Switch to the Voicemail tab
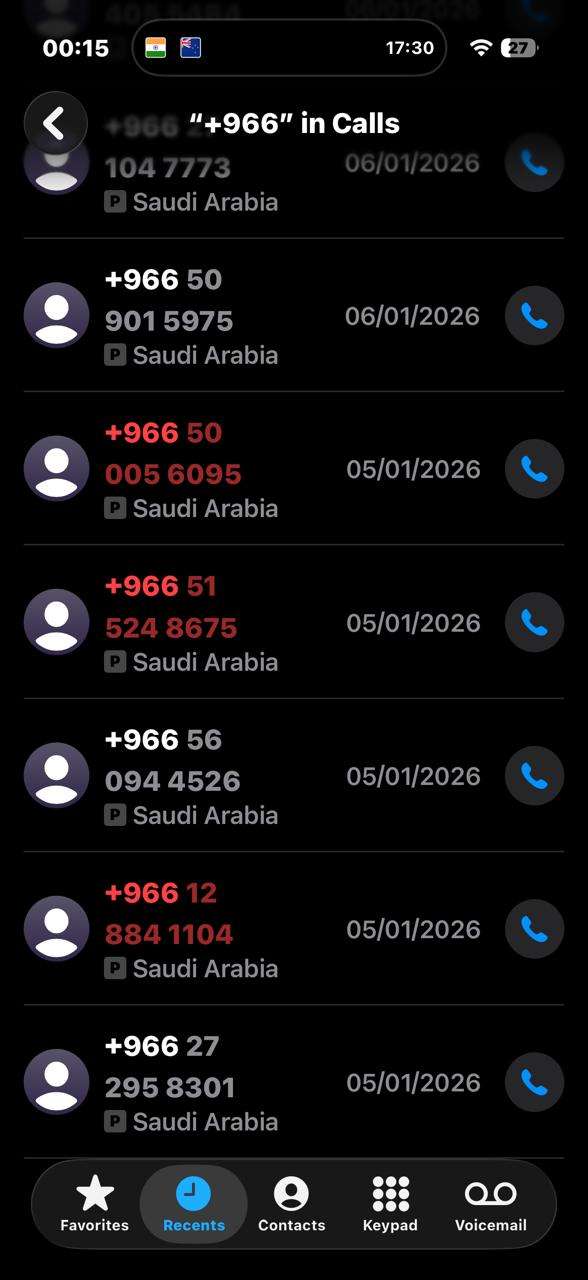 coord(491,1204)
